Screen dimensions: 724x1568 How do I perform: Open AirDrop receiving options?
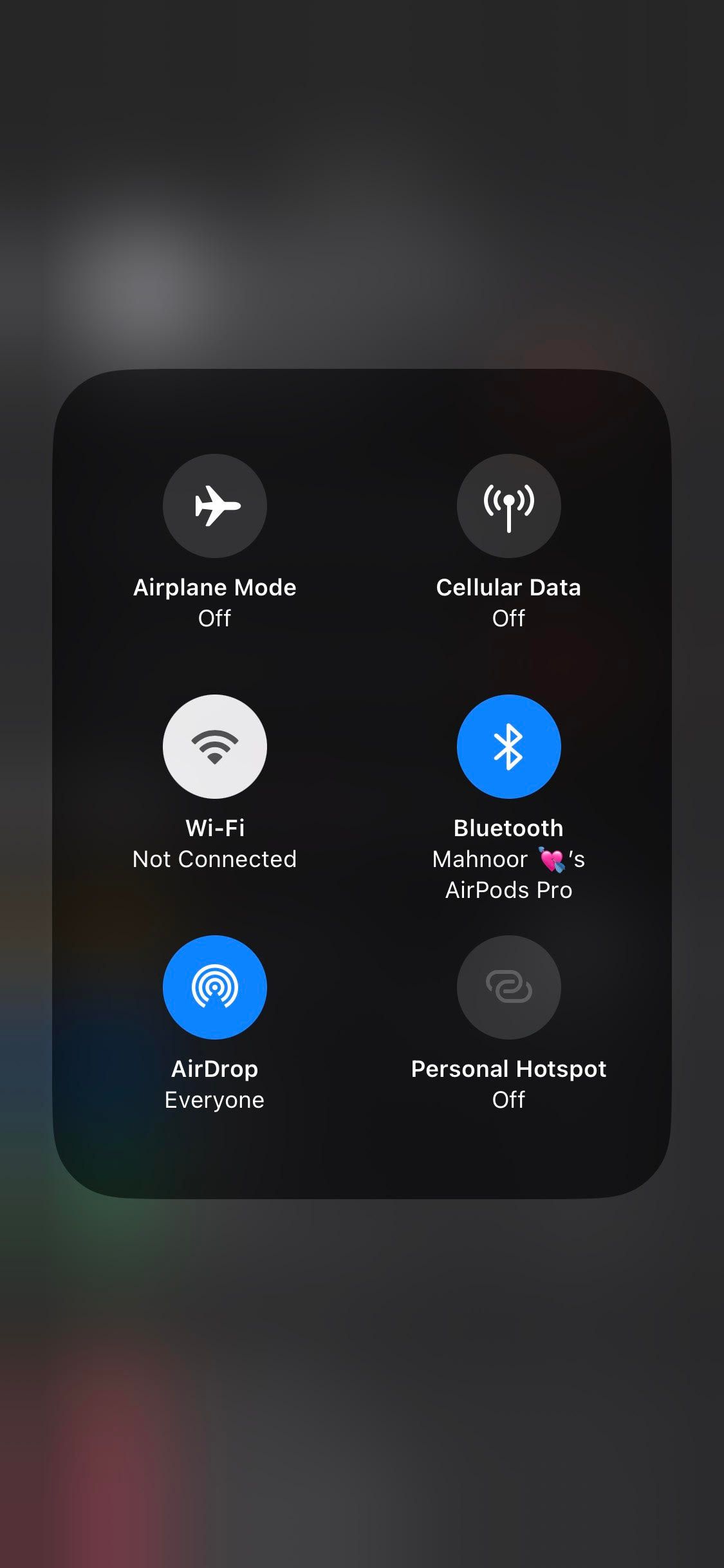click(214, 987)
